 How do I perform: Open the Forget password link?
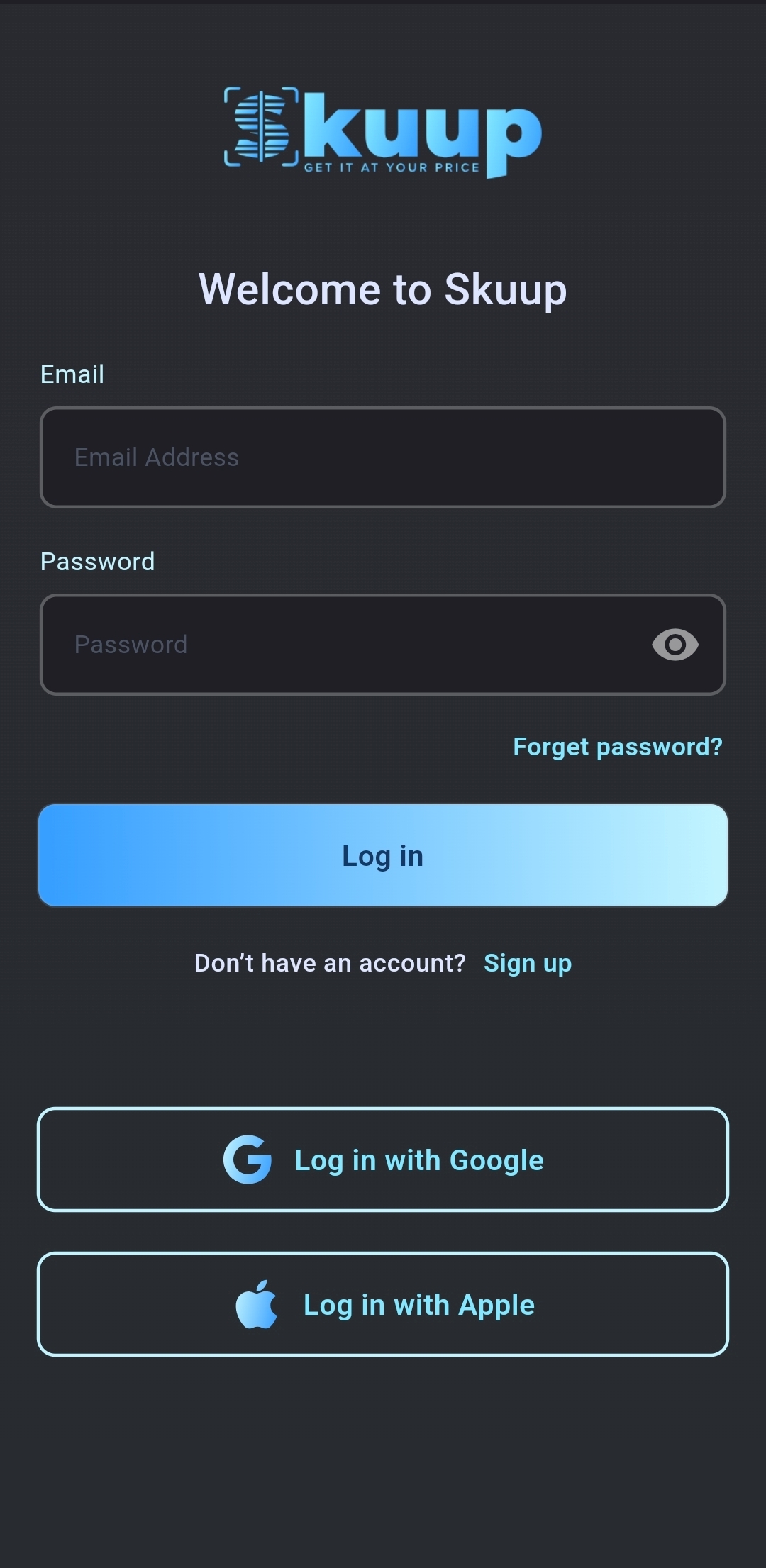pyautogui.click(x=617, y=747)
